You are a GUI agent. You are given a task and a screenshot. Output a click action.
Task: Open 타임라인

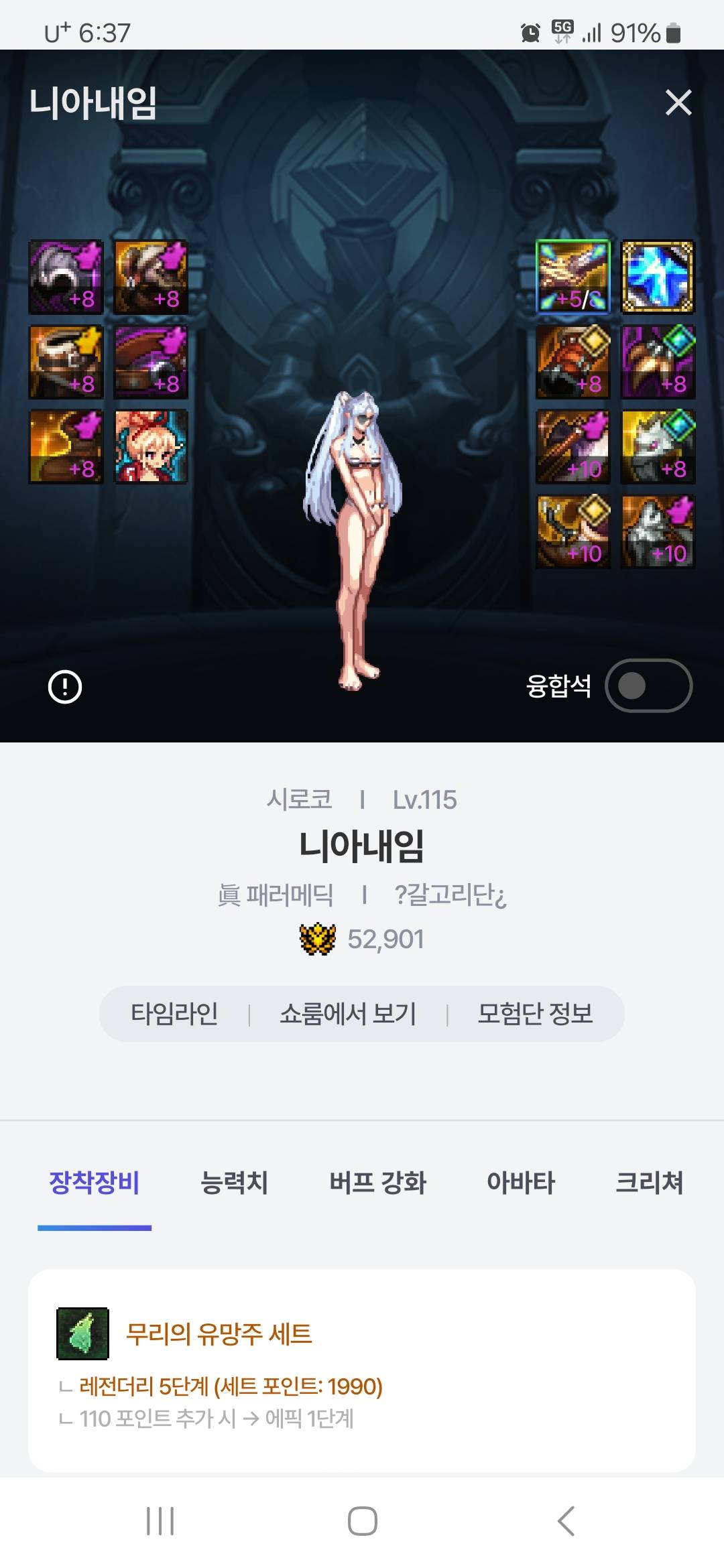174,1014
